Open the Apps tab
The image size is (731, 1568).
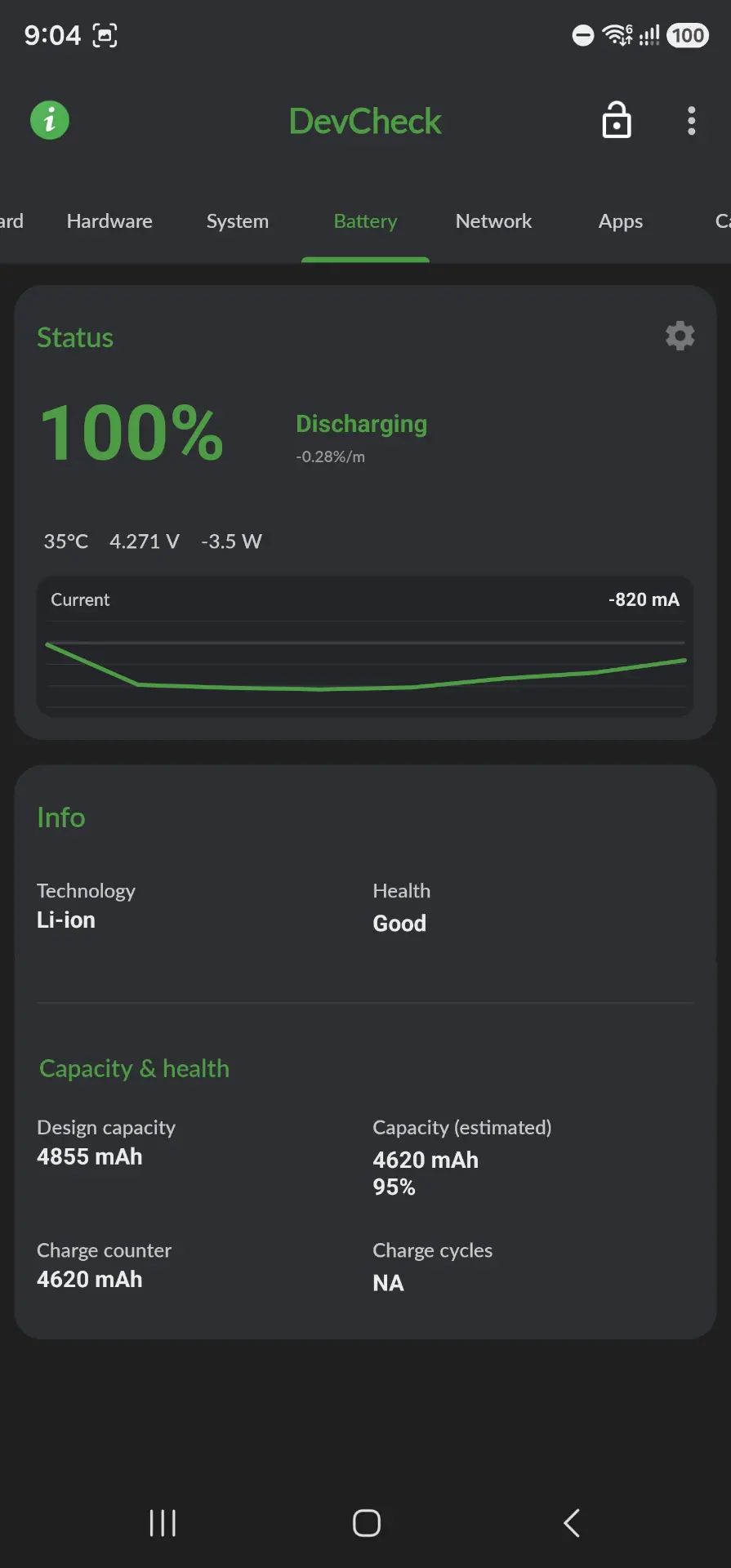pos(621,221)
